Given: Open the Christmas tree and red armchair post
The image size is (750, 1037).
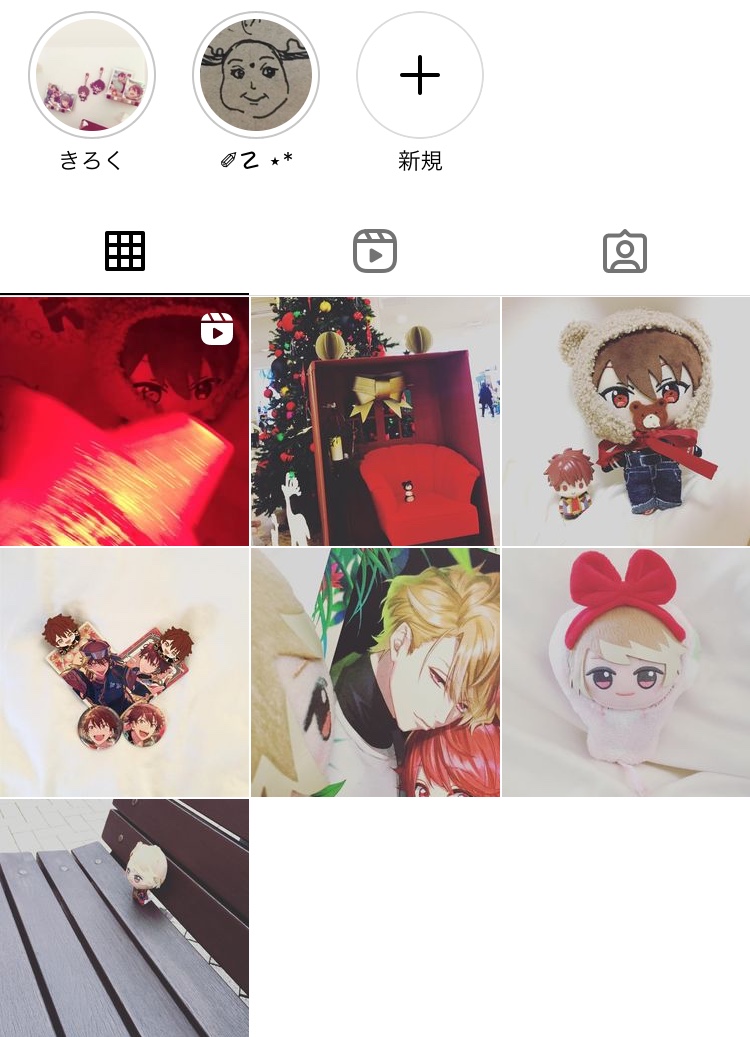Looking at the screenshot, I should tap(375, 421).
